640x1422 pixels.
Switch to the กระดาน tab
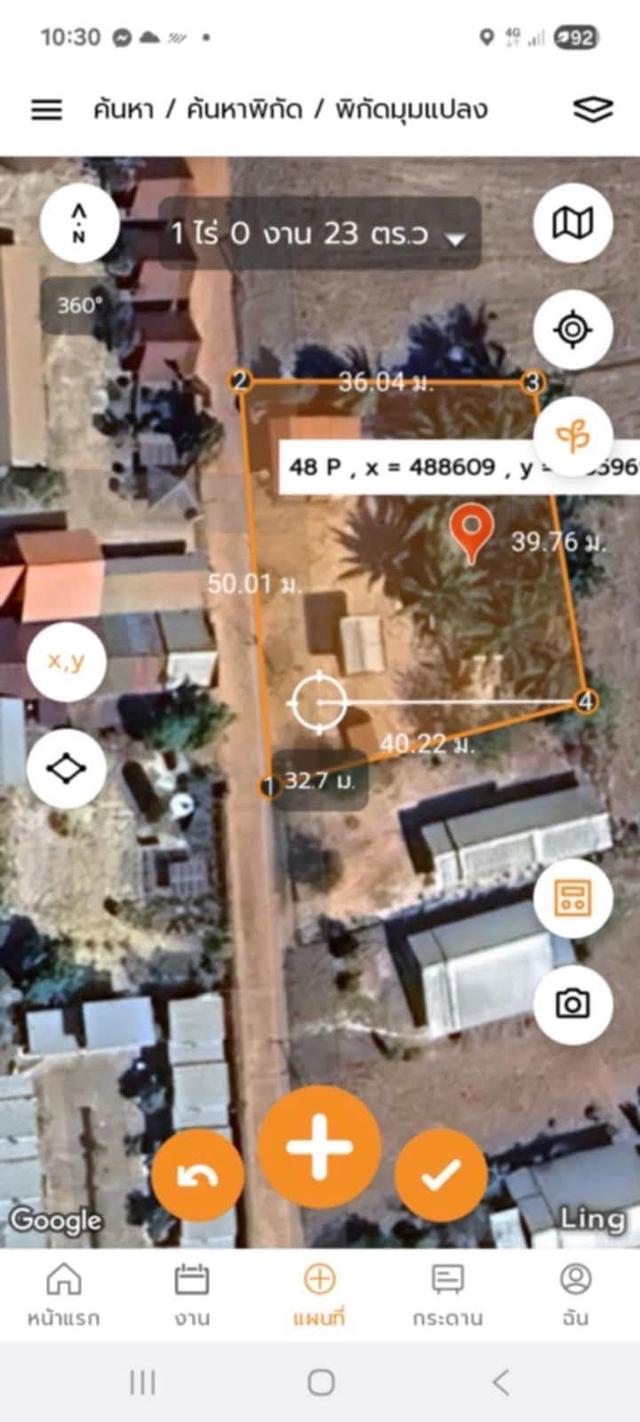point(447,1294)
